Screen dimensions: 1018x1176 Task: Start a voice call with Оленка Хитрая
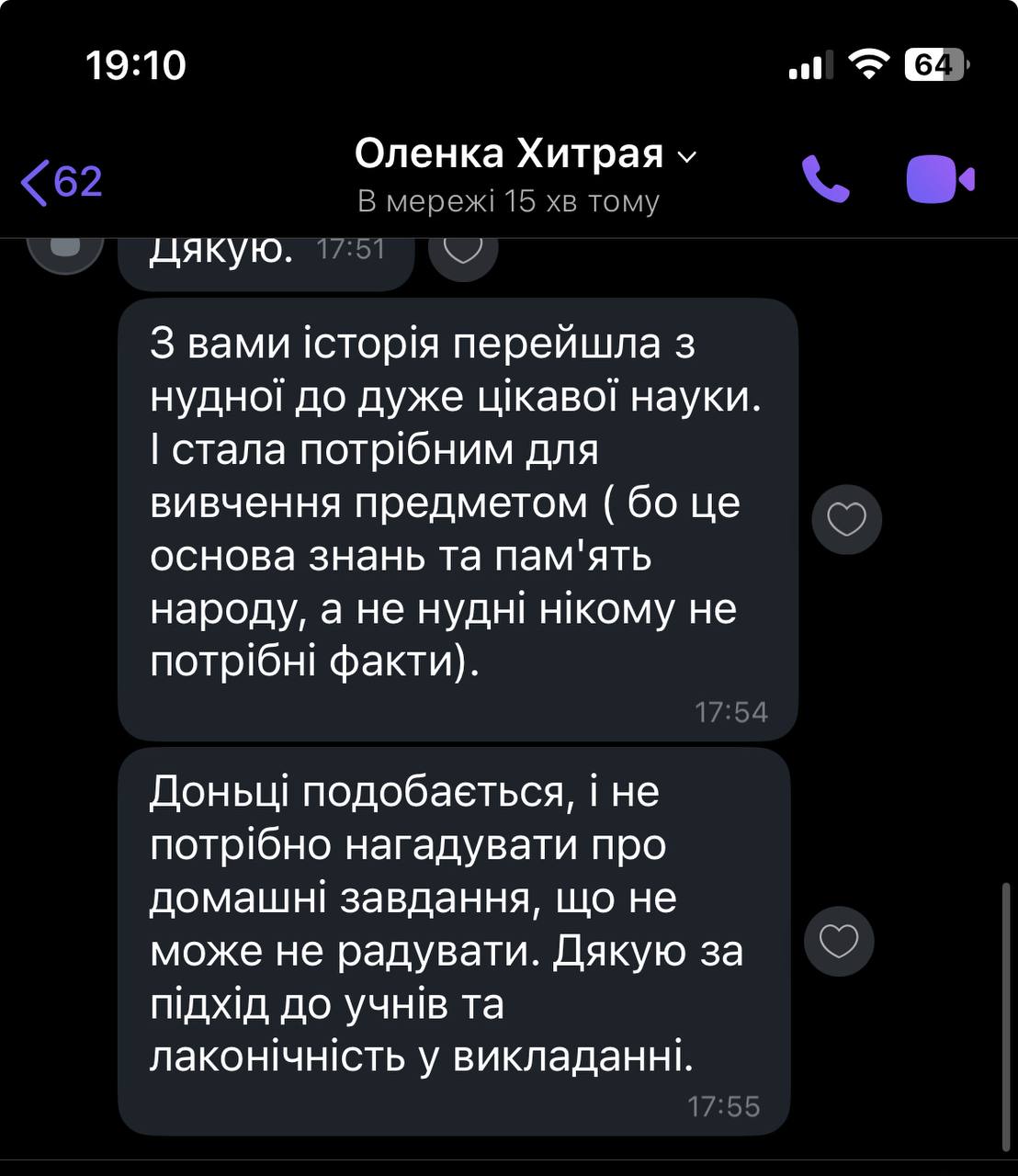pyautogui.click(x=824, y=179)
